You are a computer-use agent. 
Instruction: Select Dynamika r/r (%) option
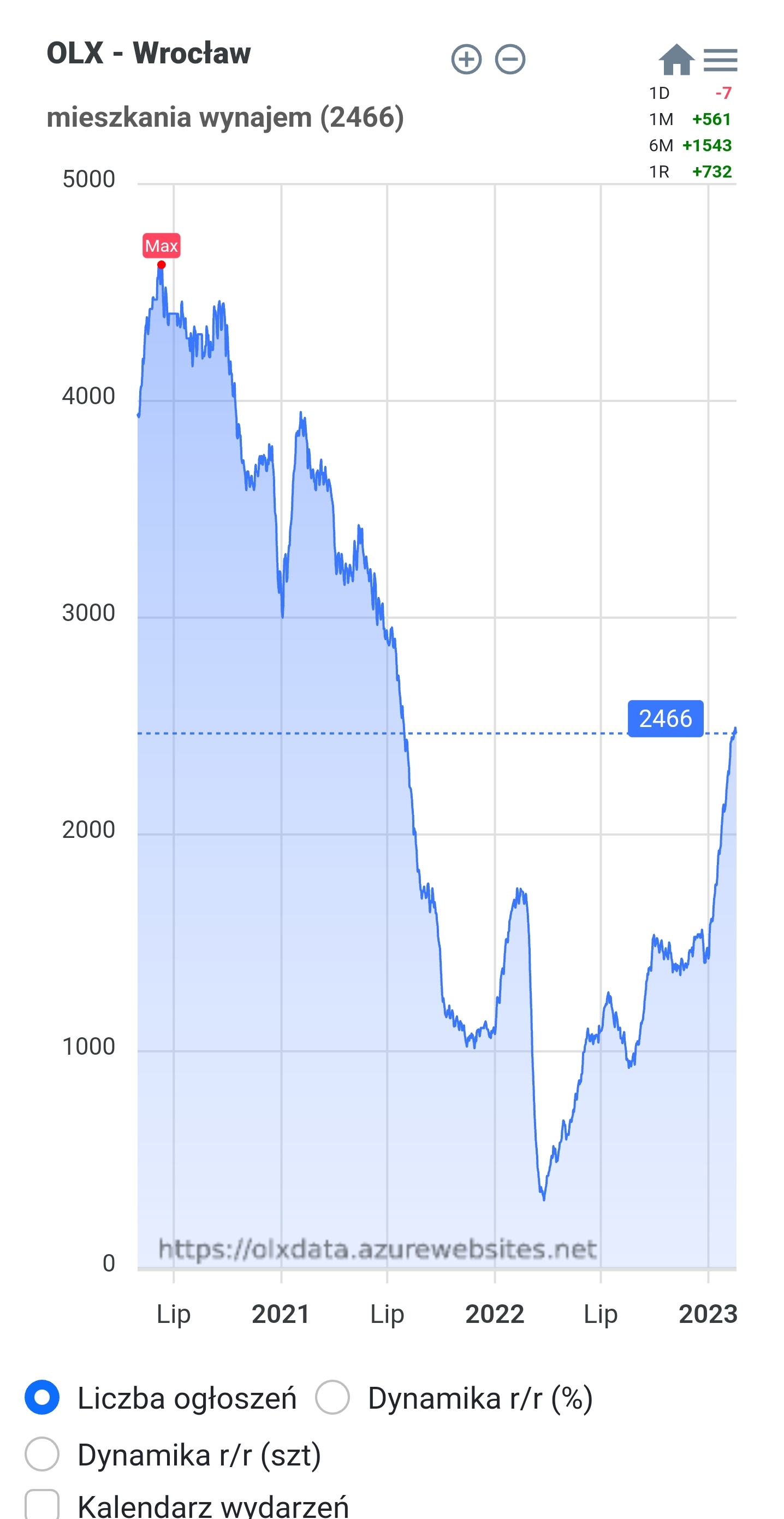332,1397
